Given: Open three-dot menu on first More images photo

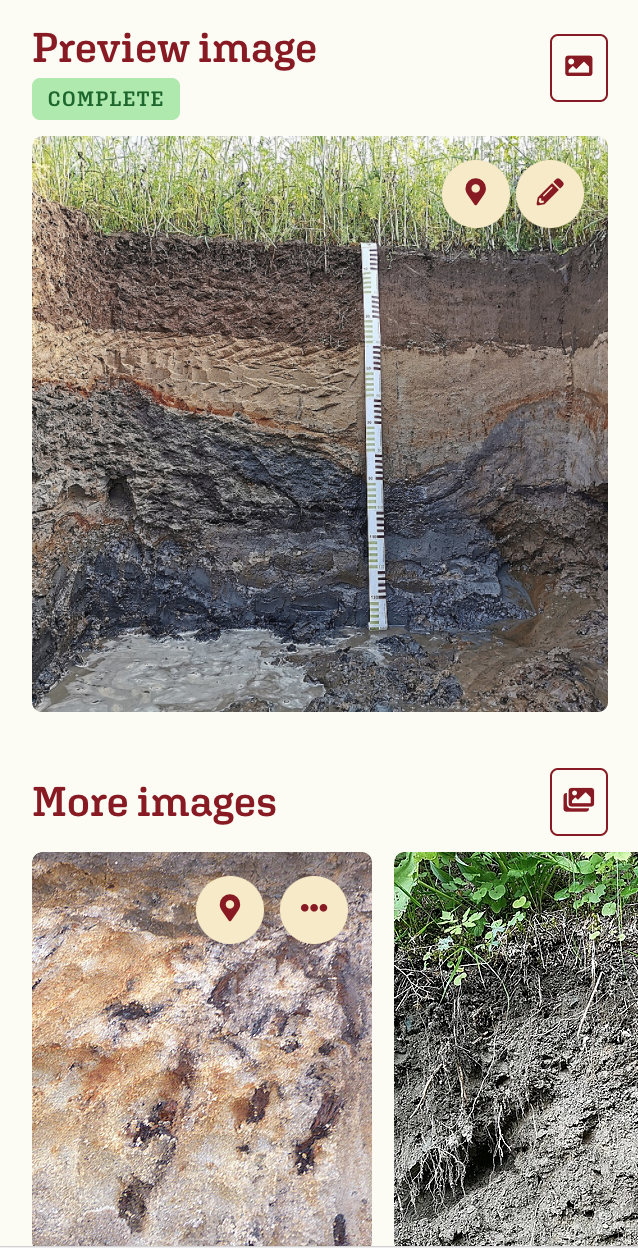Looking at the screenshot, I should pyautogui.click(x=313, y=908).
